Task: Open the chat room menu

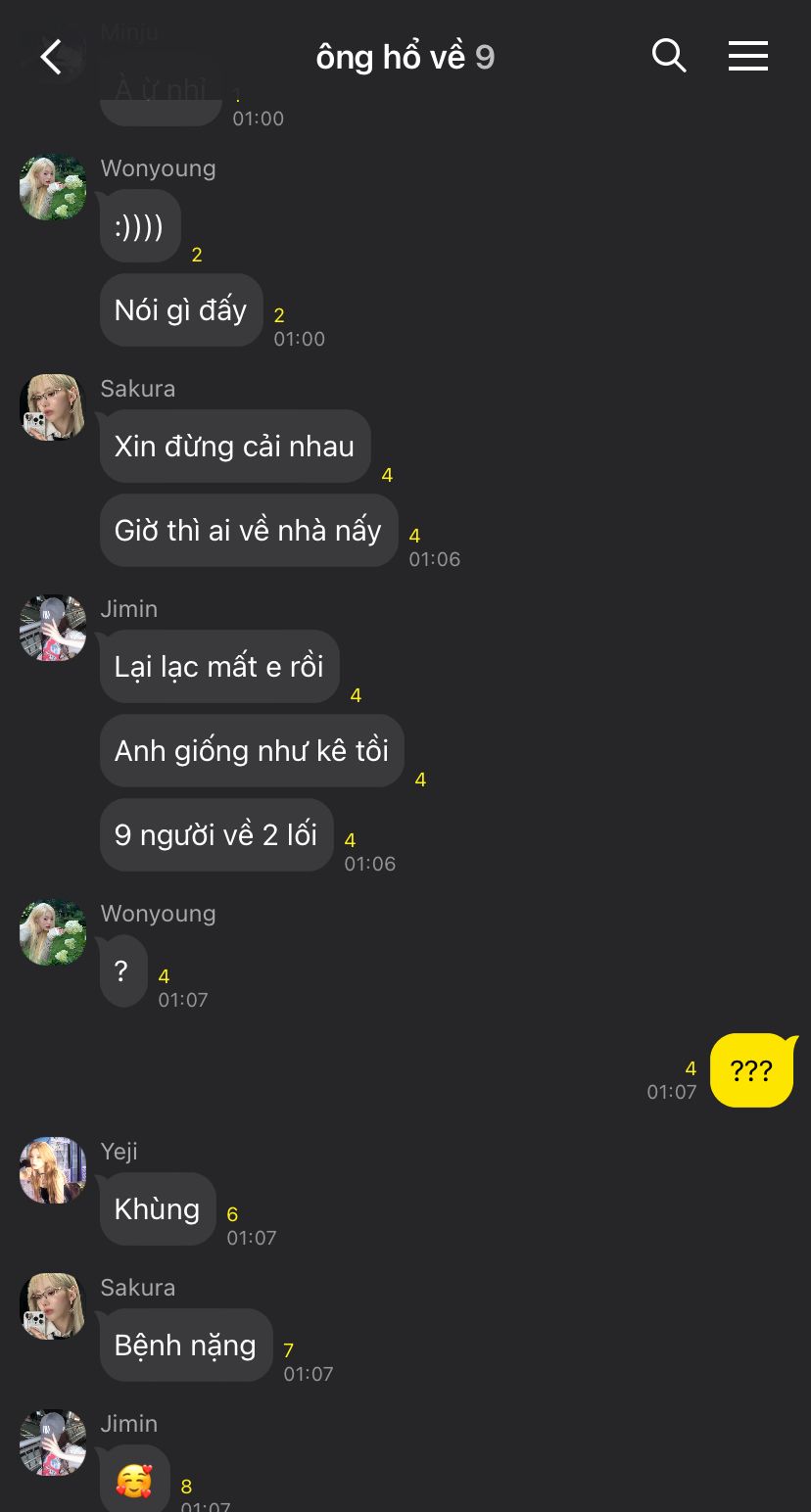Action: (x=747, y=56)
